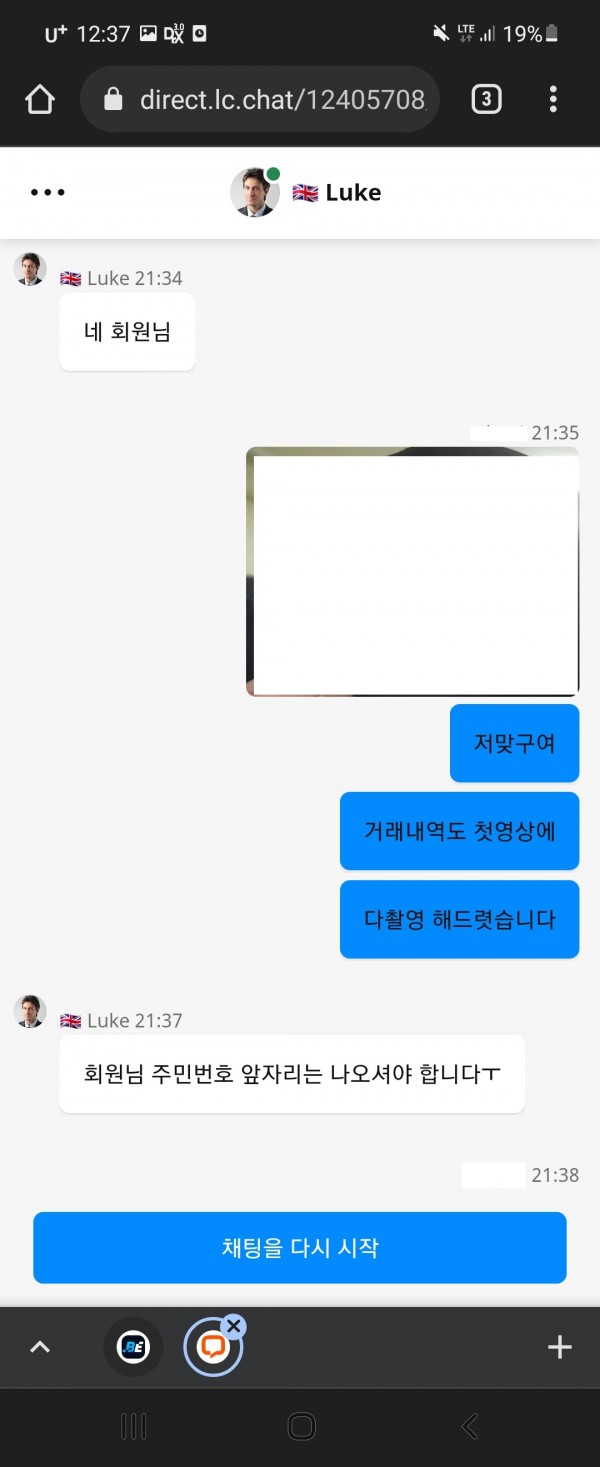Add a new browser tab
600x1467 pixels.
[x=559, y=1347]
